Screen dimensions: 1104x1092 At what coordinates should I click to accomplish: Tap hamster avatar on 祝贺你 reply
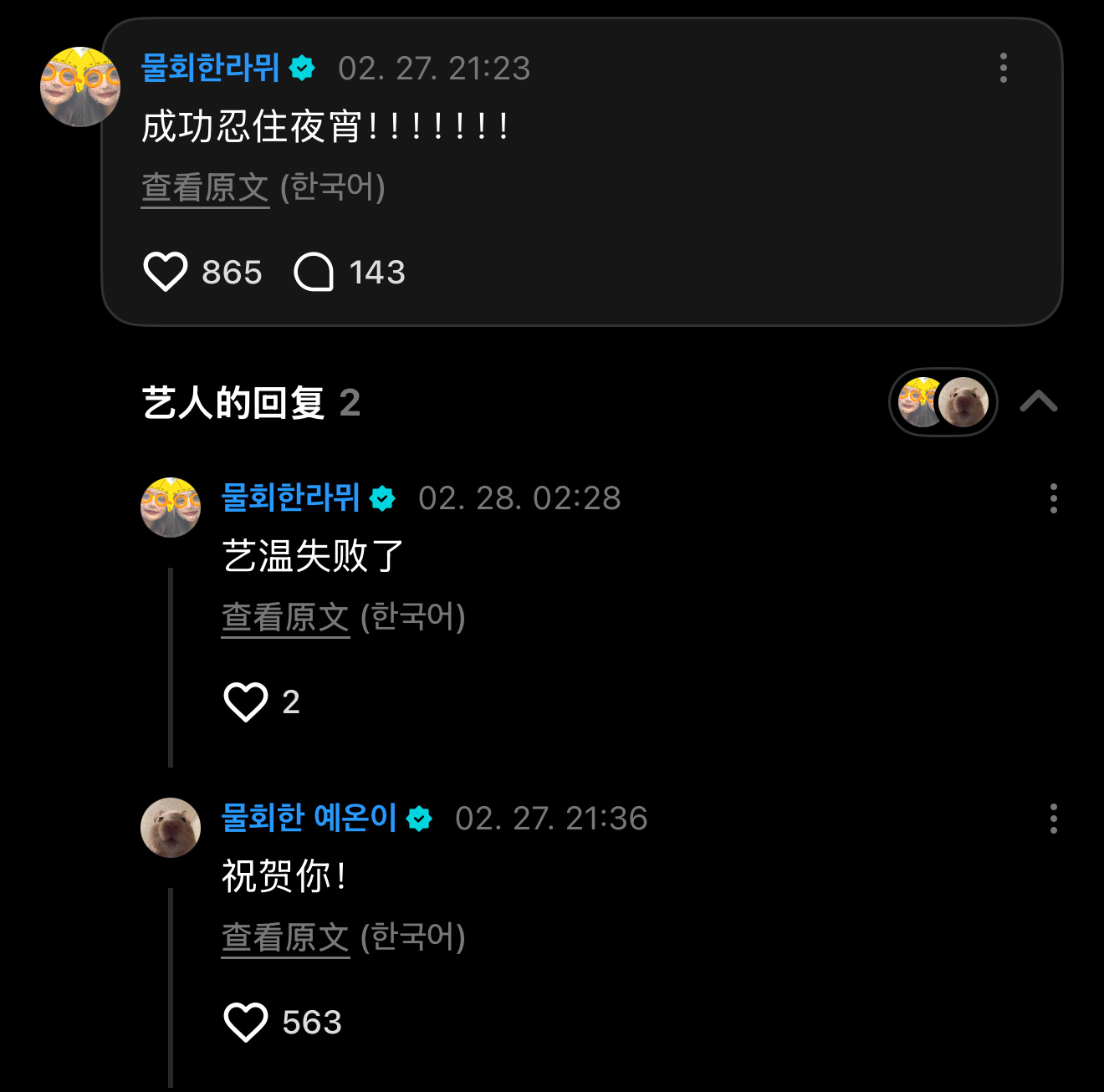tap(171, 828)
